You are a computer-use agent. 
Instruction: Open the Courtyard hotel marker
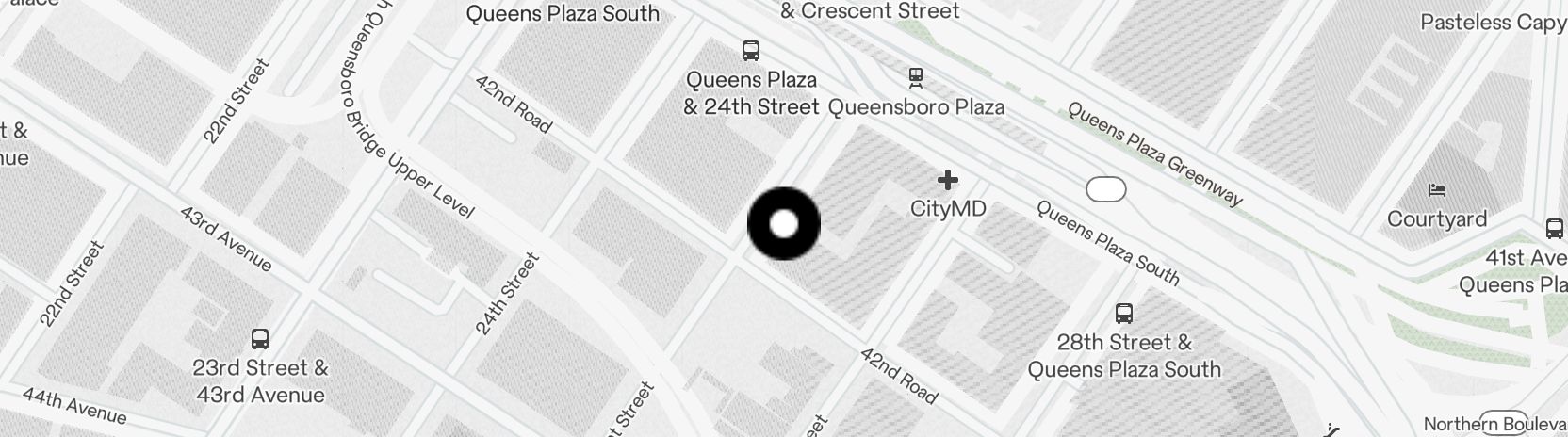coord(1437,191)
